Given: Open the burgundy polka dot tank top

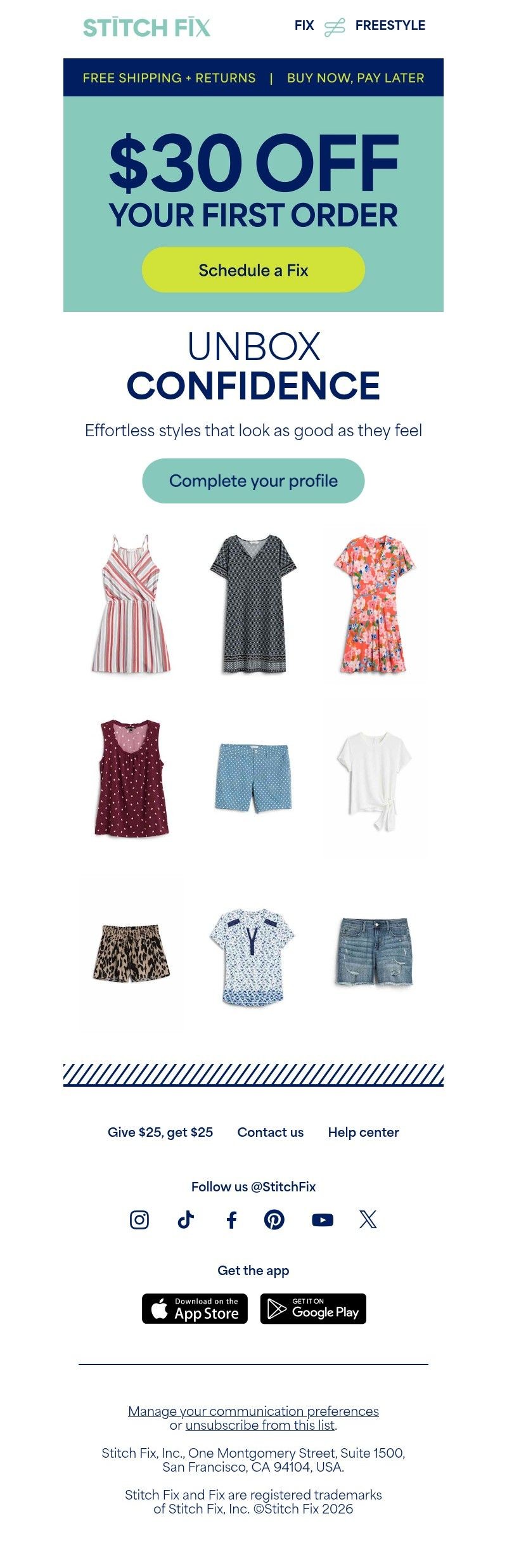Looking at the screenshot, I should [x=132, y=778].
